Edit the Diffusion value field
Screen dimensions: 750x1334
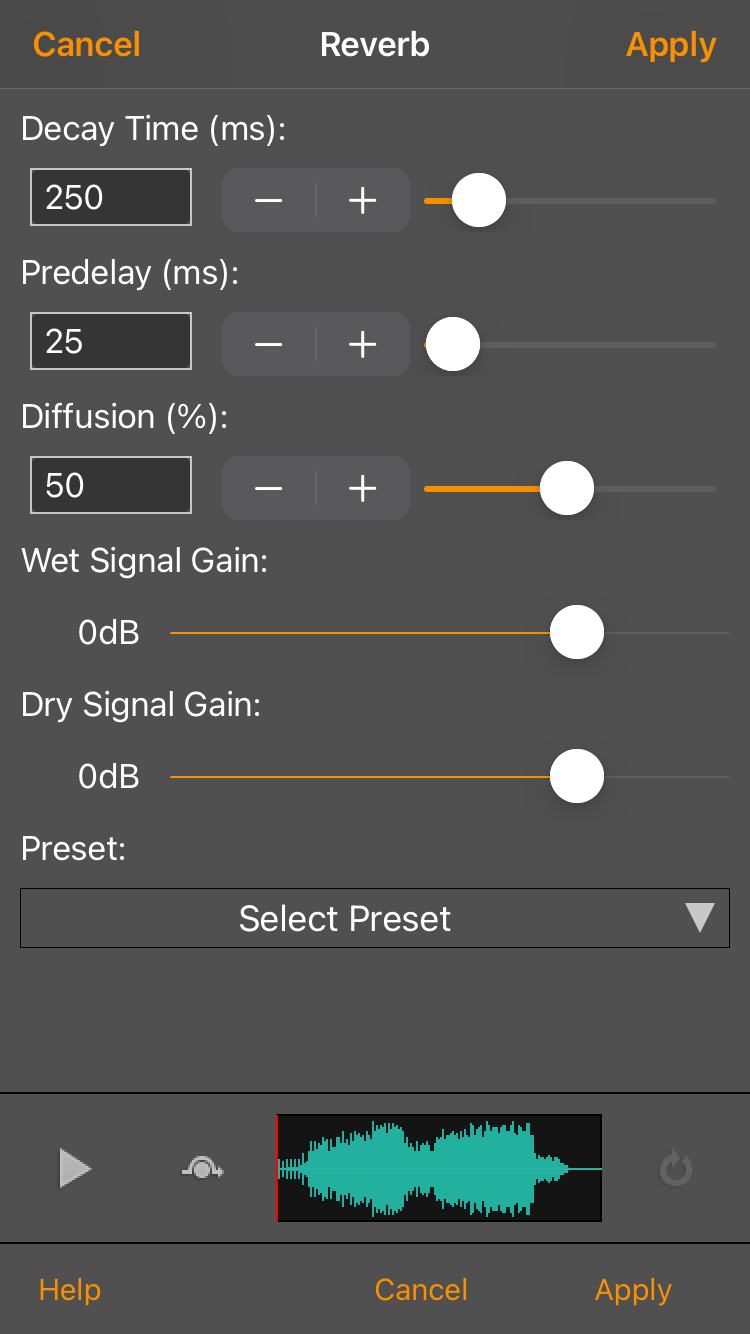tap(110, 485)
